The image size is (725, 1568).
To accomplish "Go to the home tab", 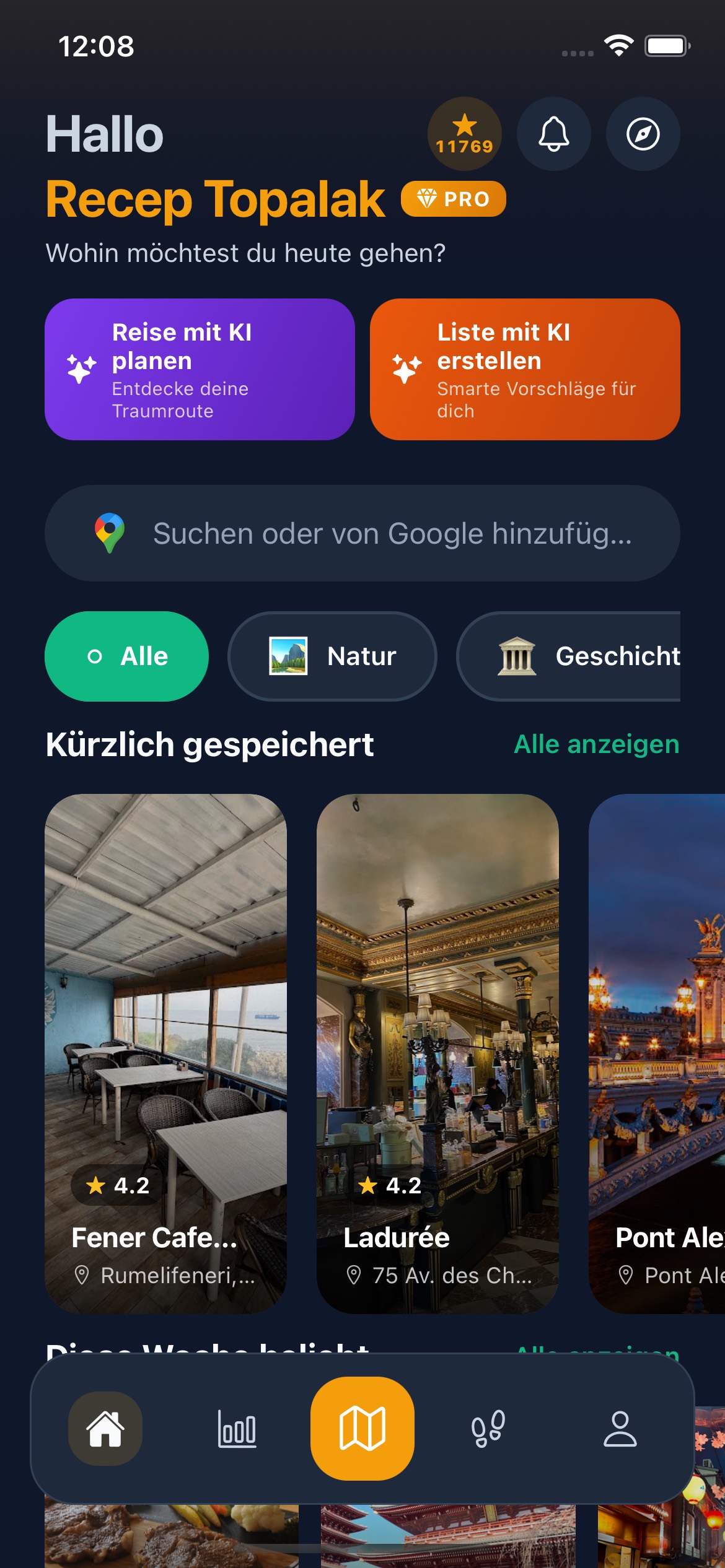I will click(105, 1429).
